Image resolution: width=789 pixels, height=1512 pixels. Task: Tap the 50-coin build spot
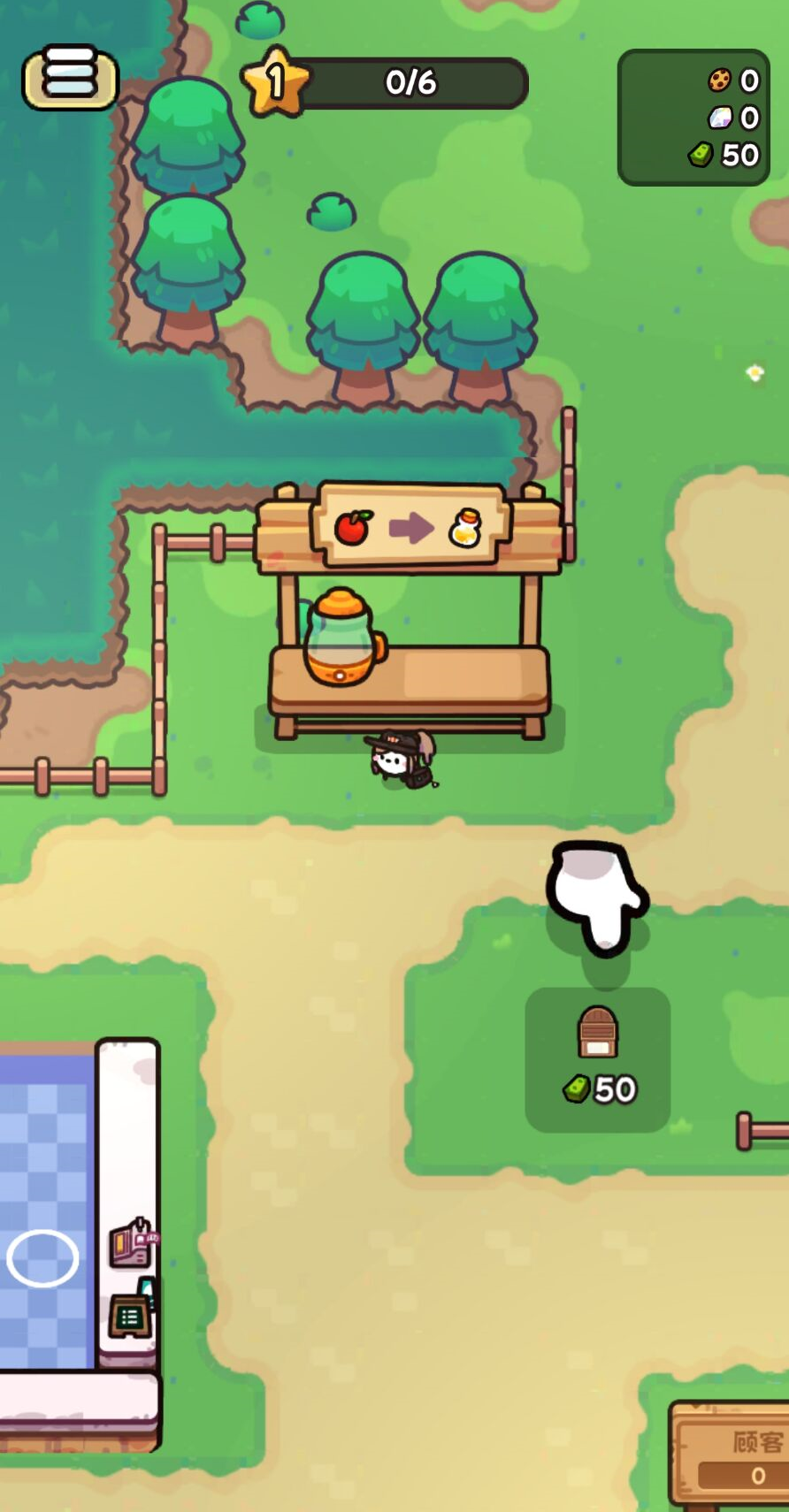click(598, 1059)
